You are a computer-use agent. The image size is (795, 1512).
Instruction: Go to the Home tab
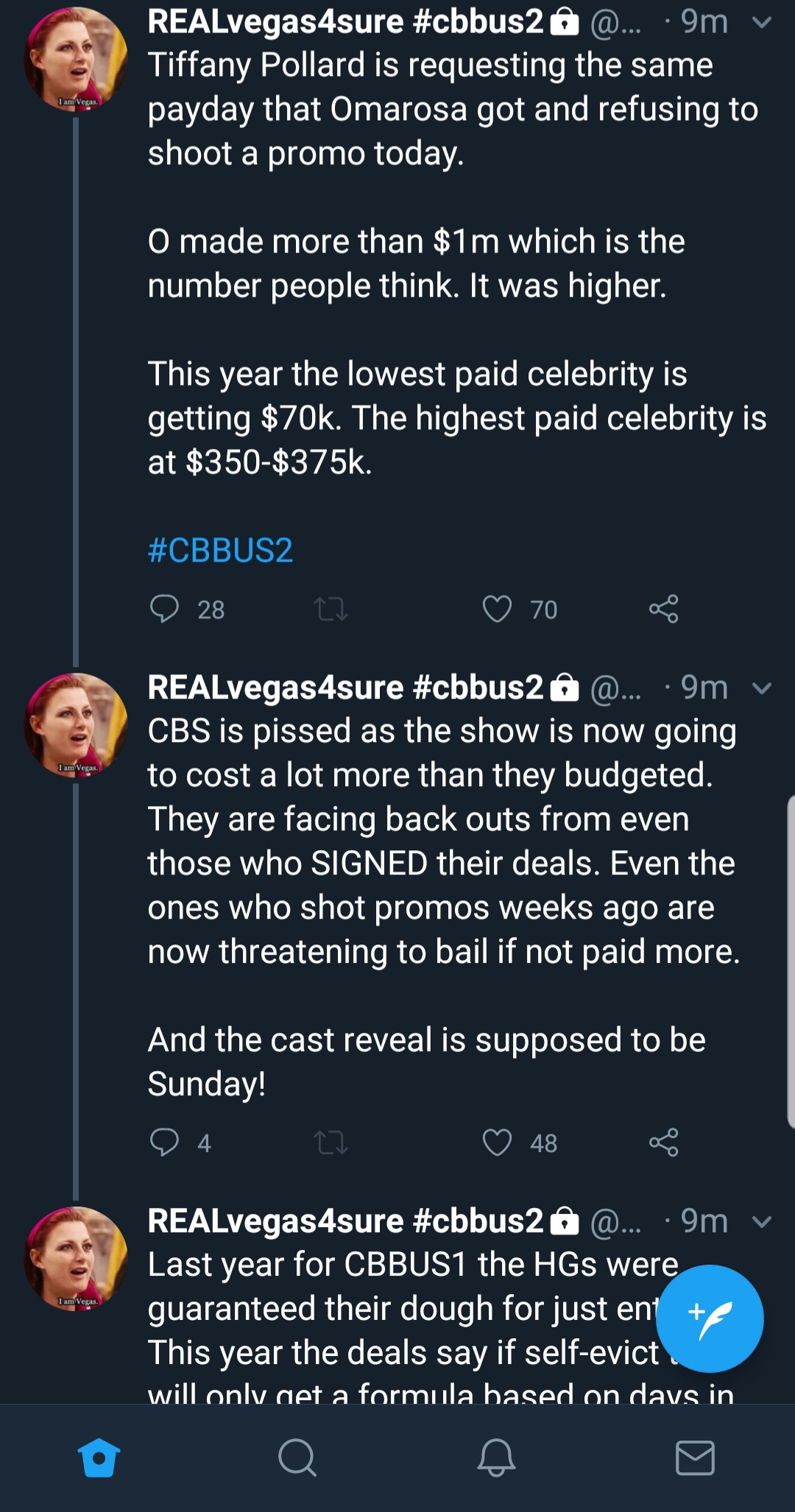tap(99, 1458)
